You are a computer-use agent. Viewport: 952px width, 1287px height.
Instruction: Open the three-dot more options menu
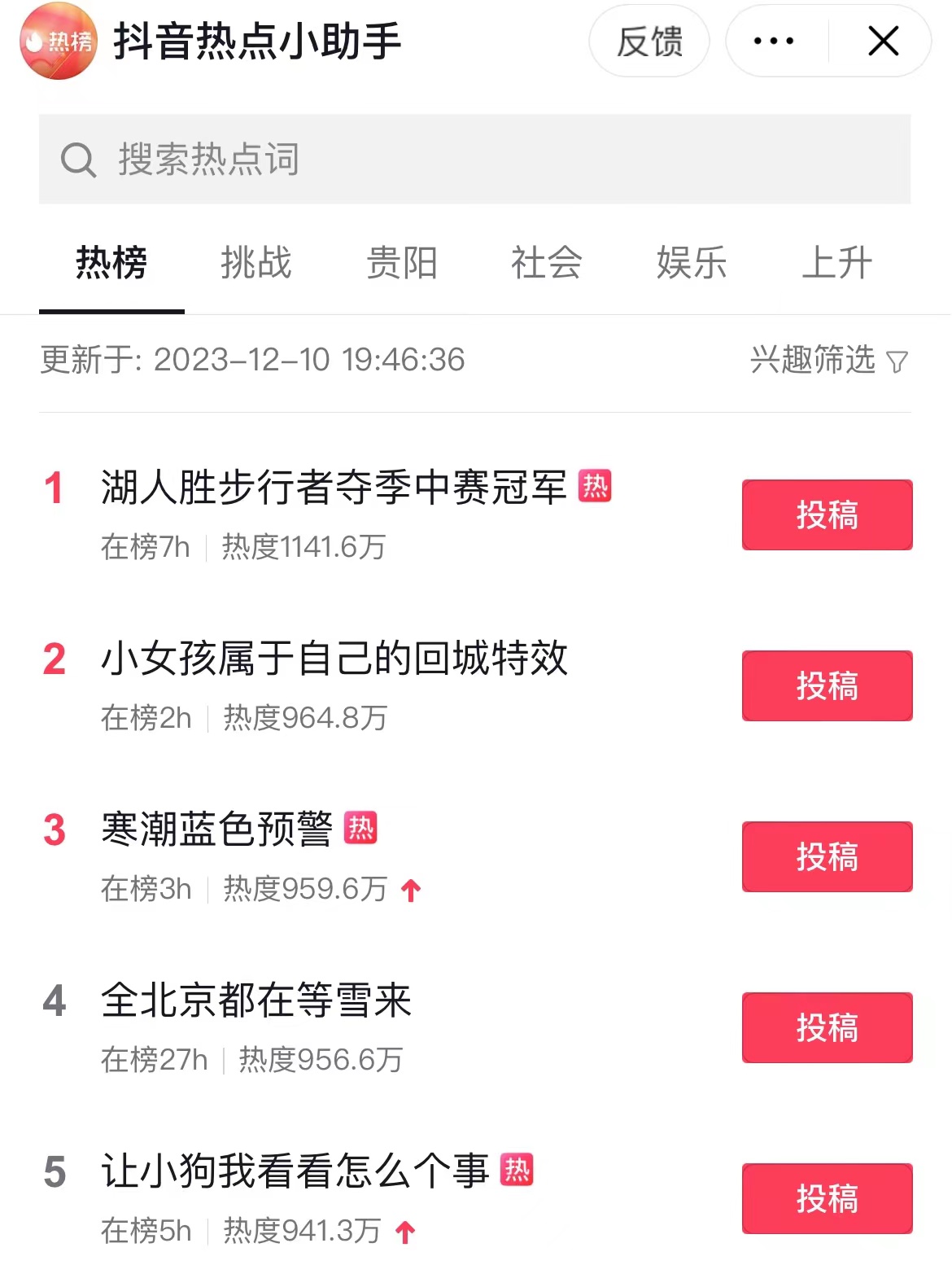pos(774,42)
